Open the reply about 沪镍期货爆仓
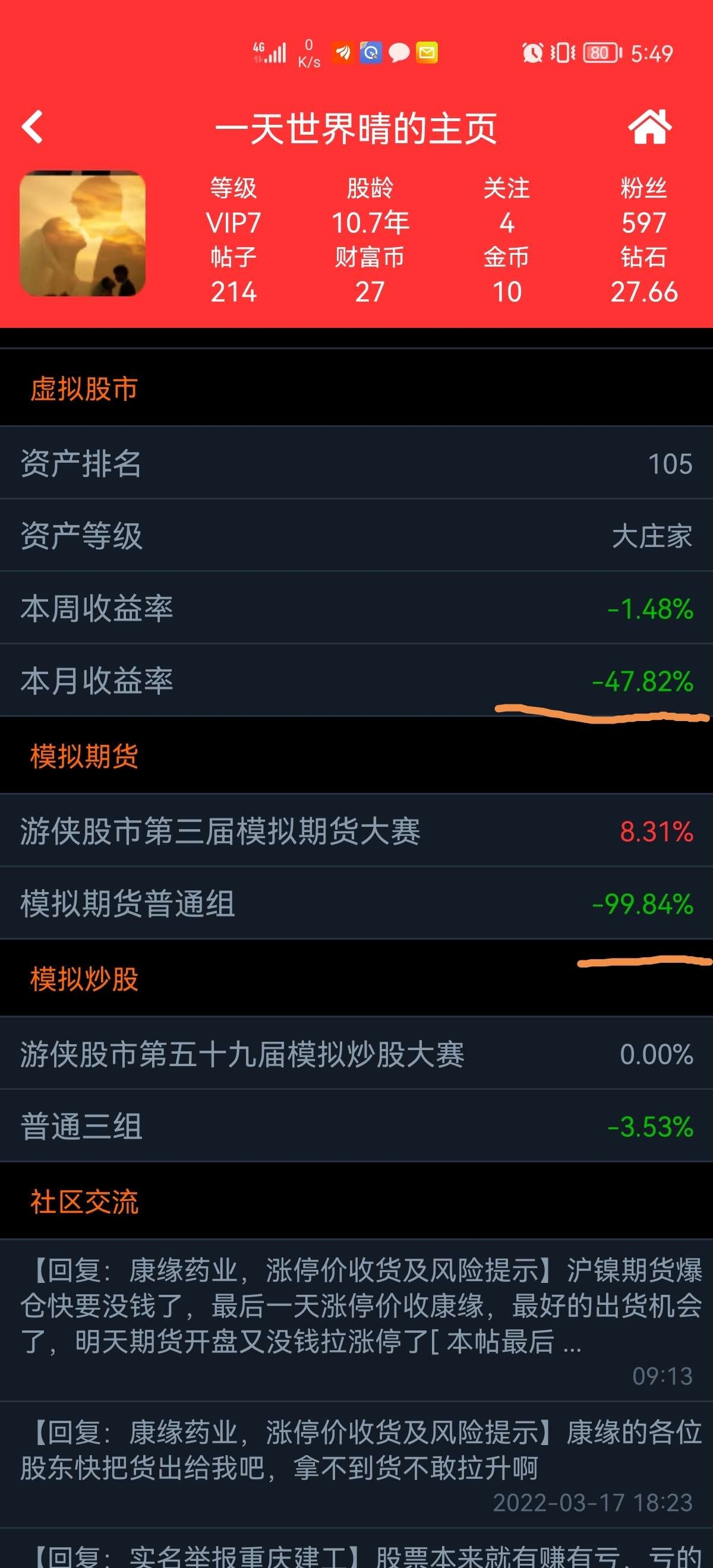The width and height of the screenshot is (713, 1568). coord(356,1321)
